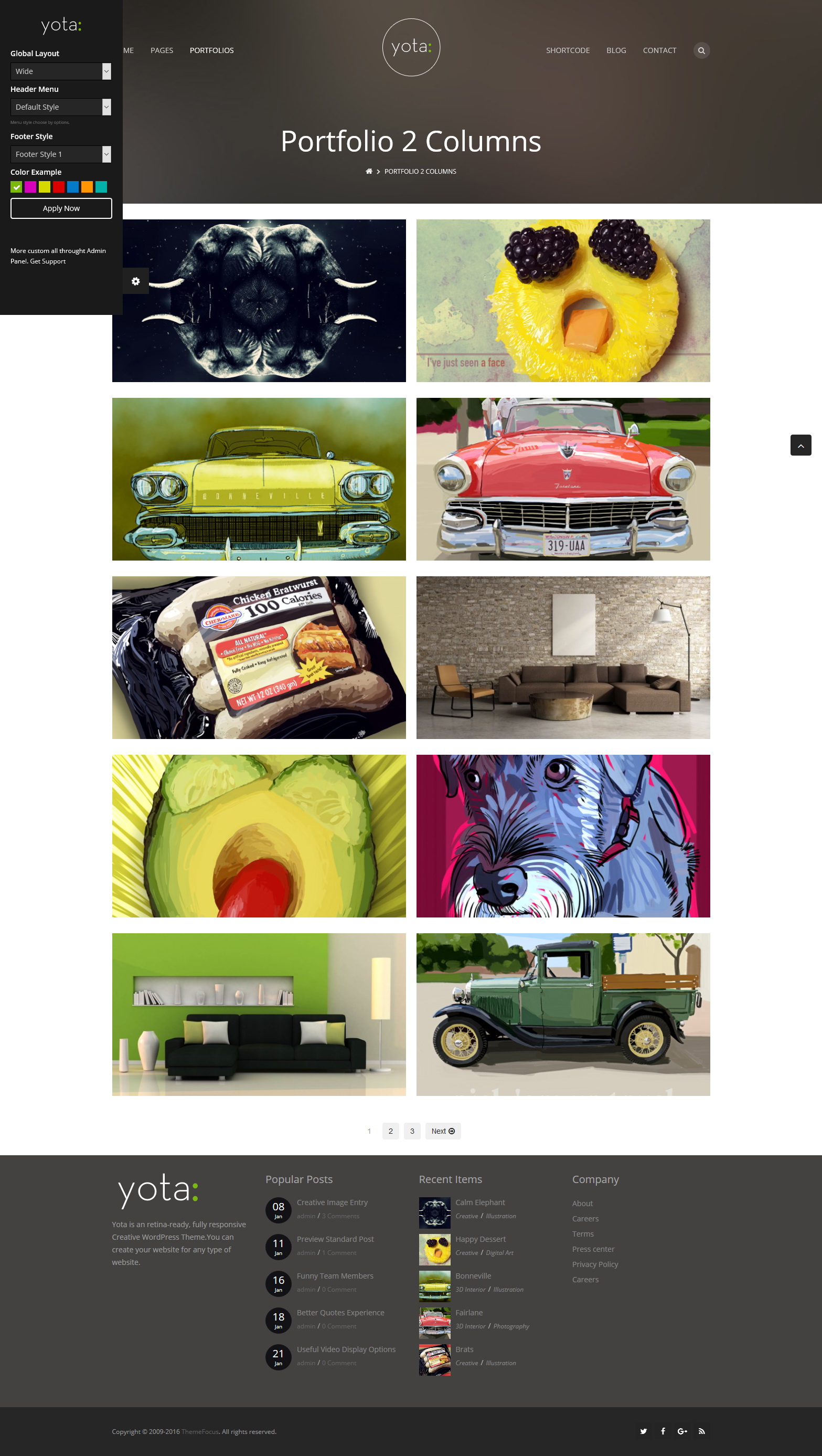Open the Privacy Policy link
This screenshot has height=1456, width=822.
click(595, 1264)
